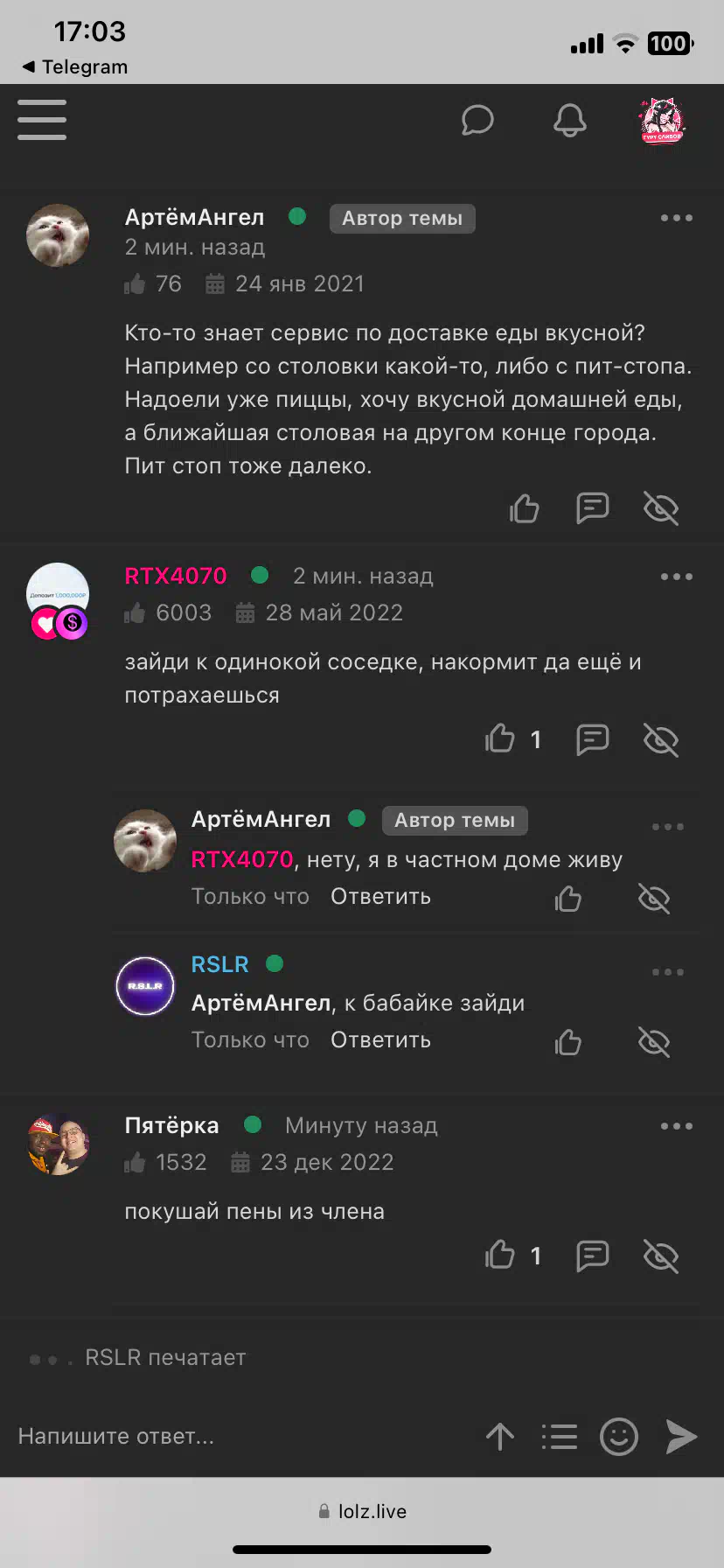Open the conversations chat bubble icon
The image size is (724, 1568).
click(x=477, y=121)
